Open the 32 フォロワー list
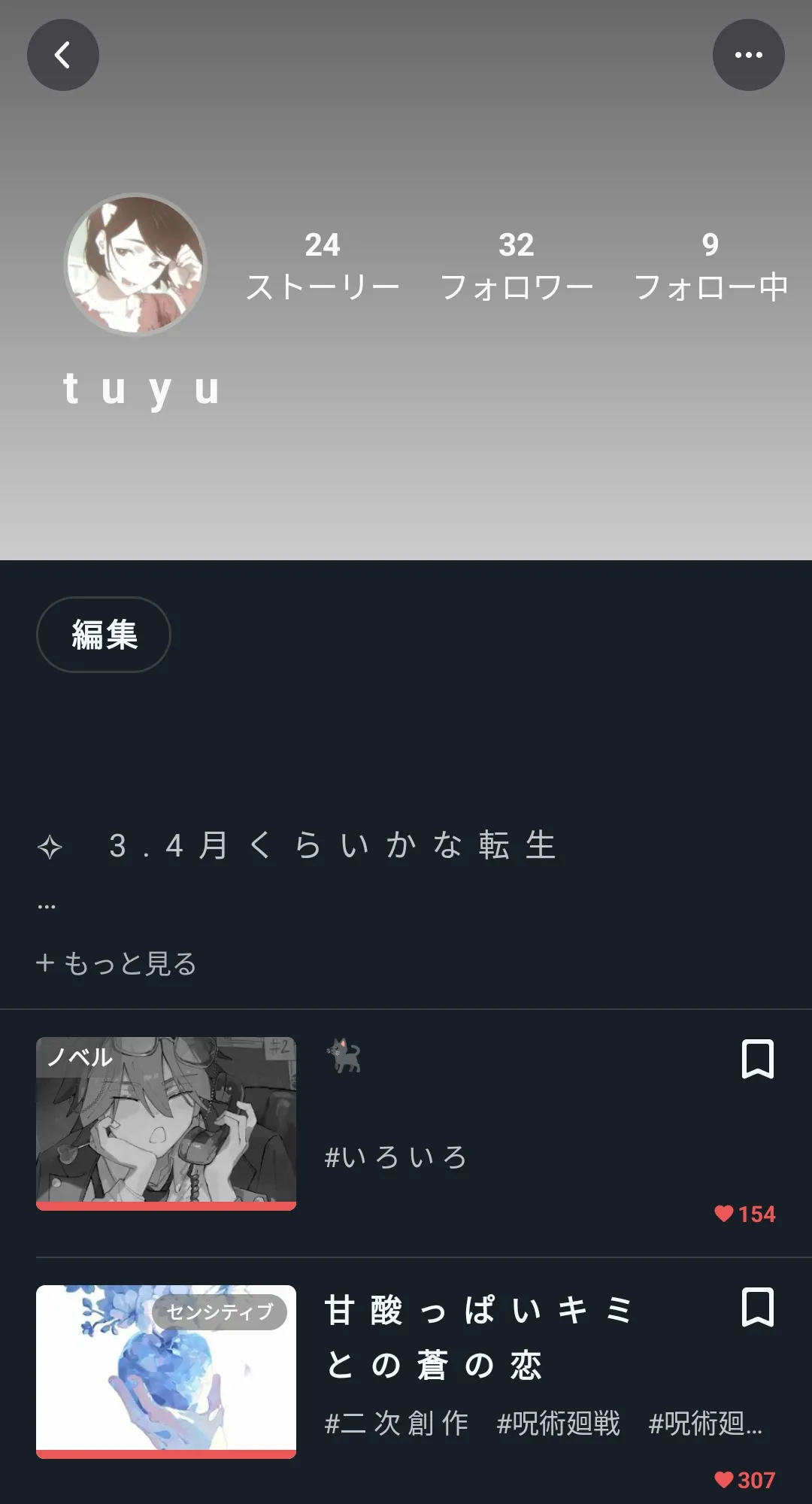 pyautogui.click(x=517, y=266)
